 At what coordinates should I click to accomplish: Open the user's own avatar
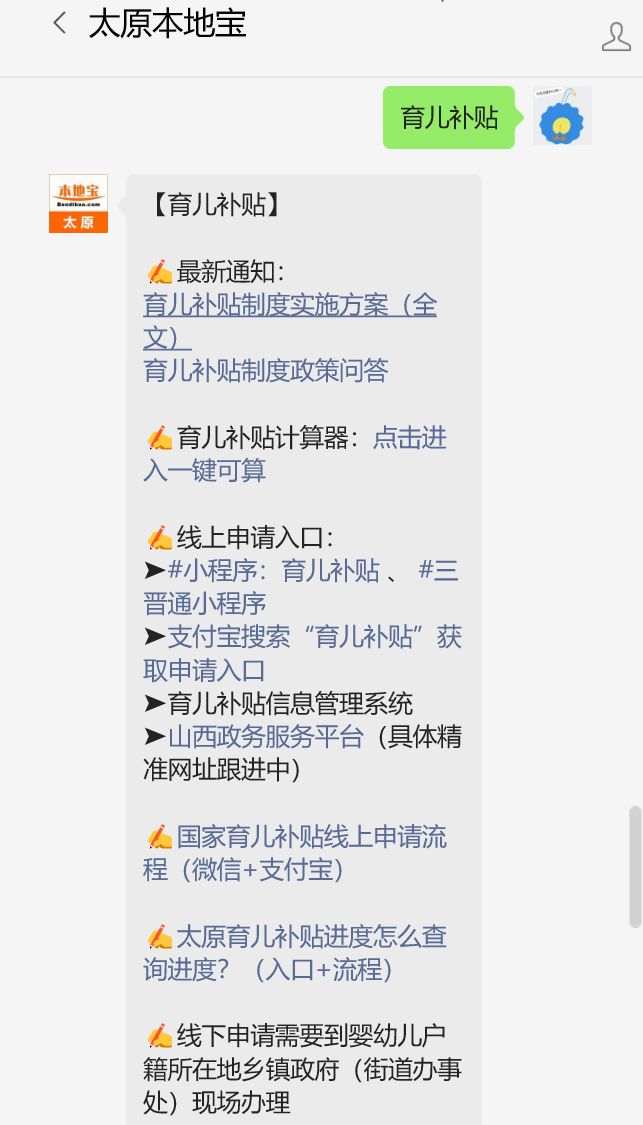tap(562, 116)
